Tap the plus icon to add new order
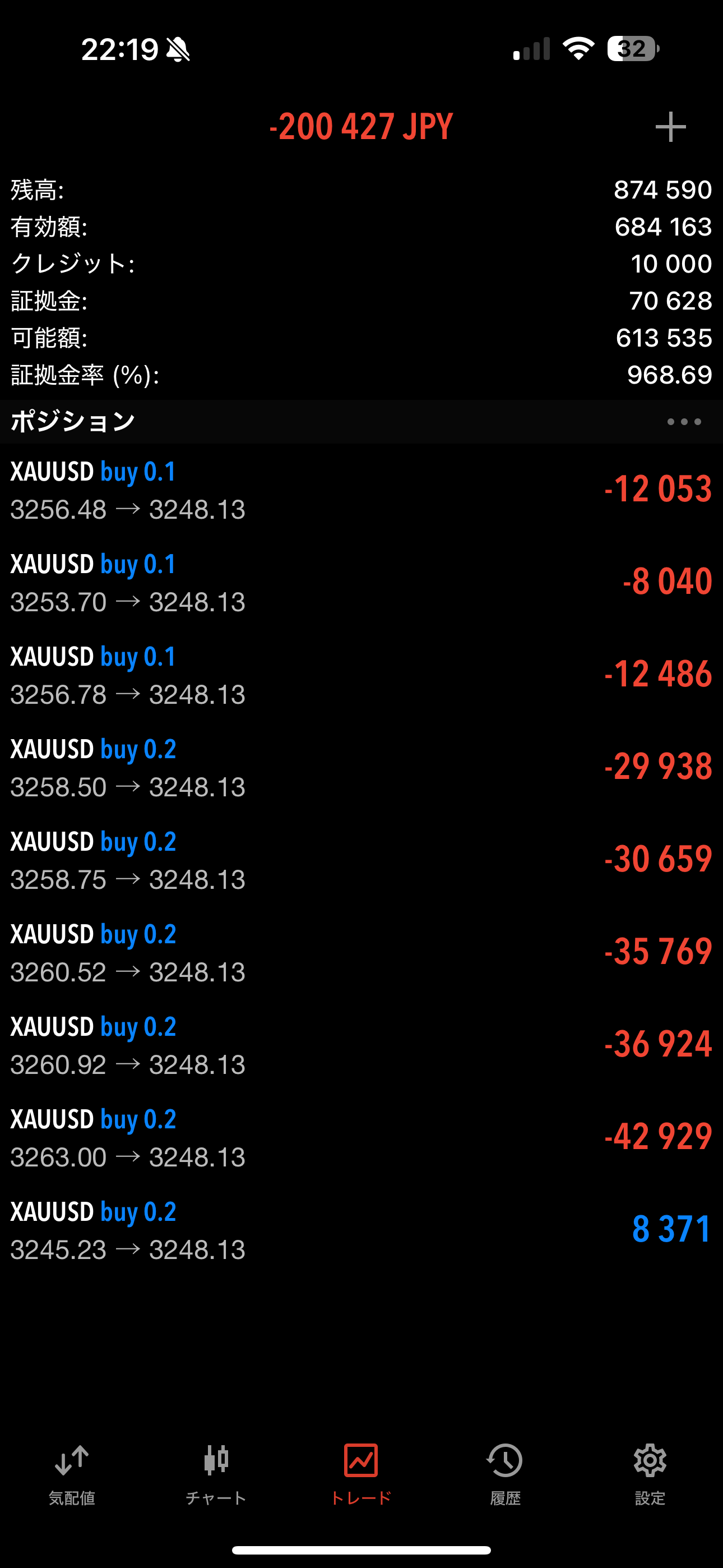Screen dimensions: 723x1568 (x=670, y=127)
